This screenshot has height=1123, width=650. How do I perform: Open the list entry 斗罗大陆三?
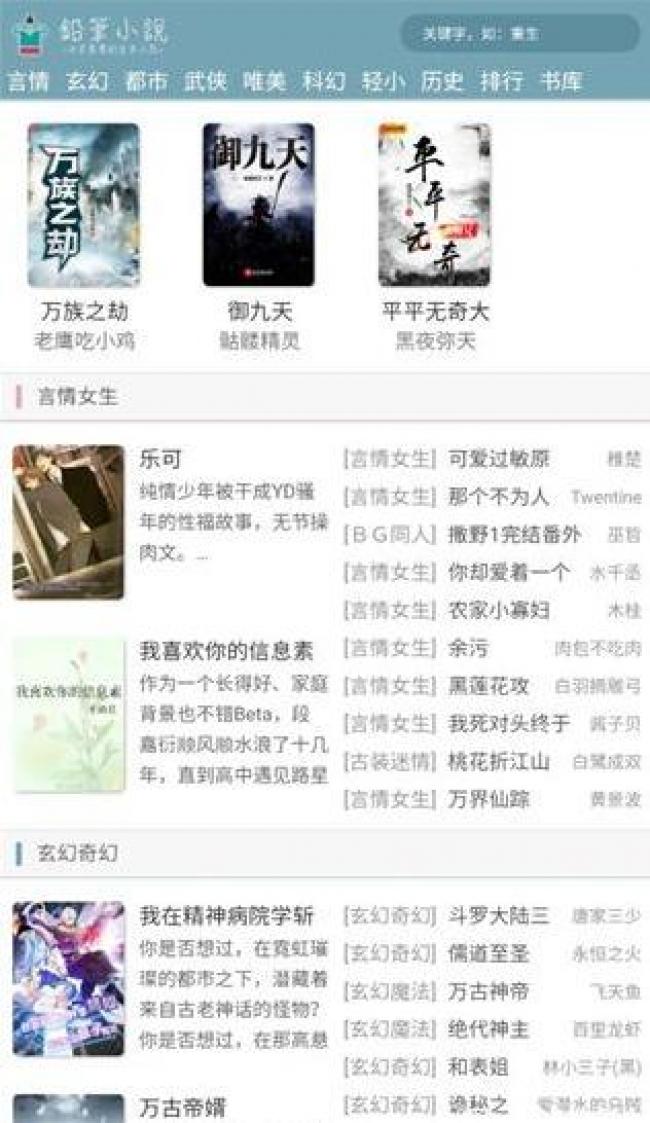point(498,915)
